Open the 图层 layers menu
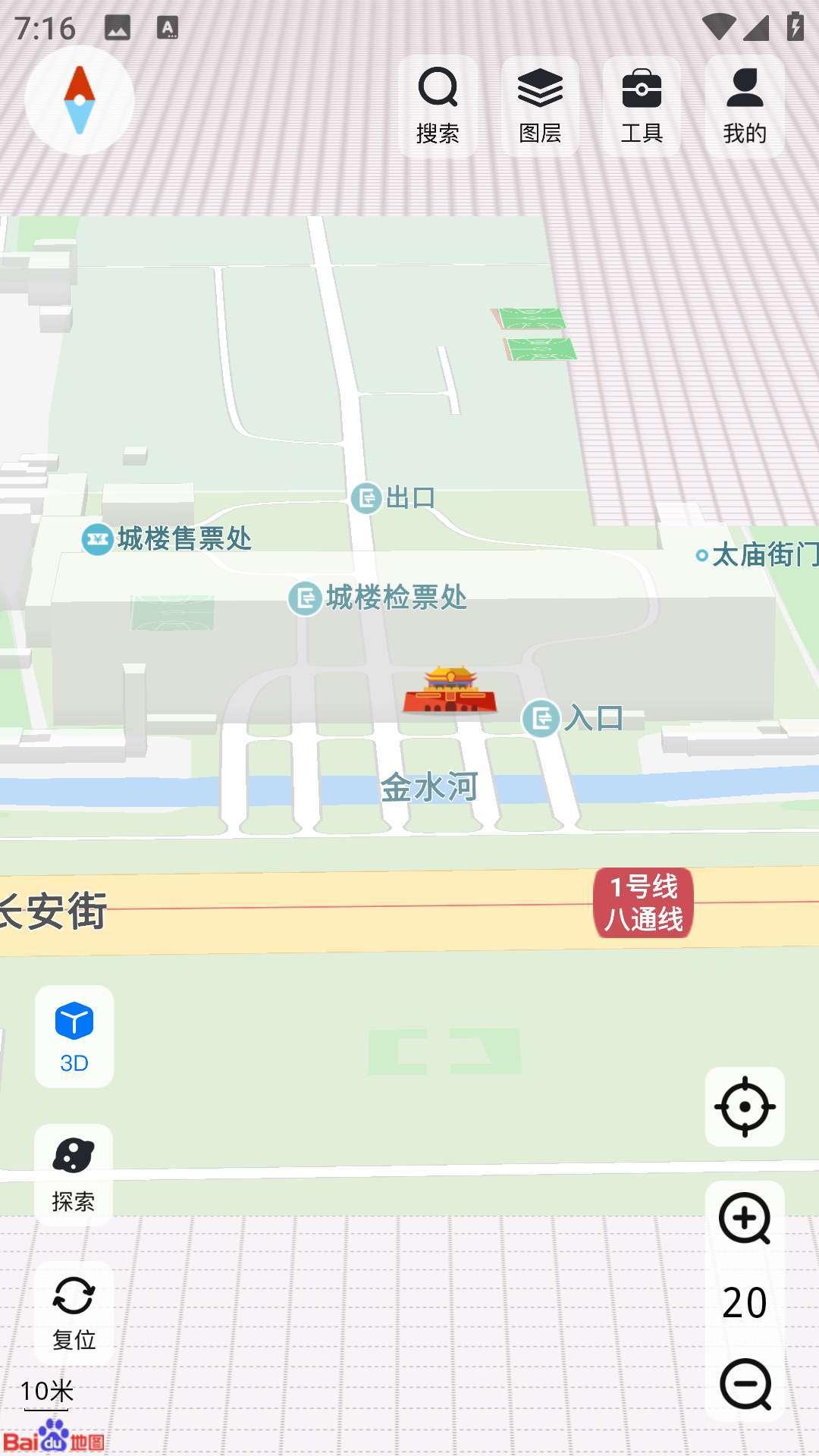 pyautogui.click(x=540, y=106)
